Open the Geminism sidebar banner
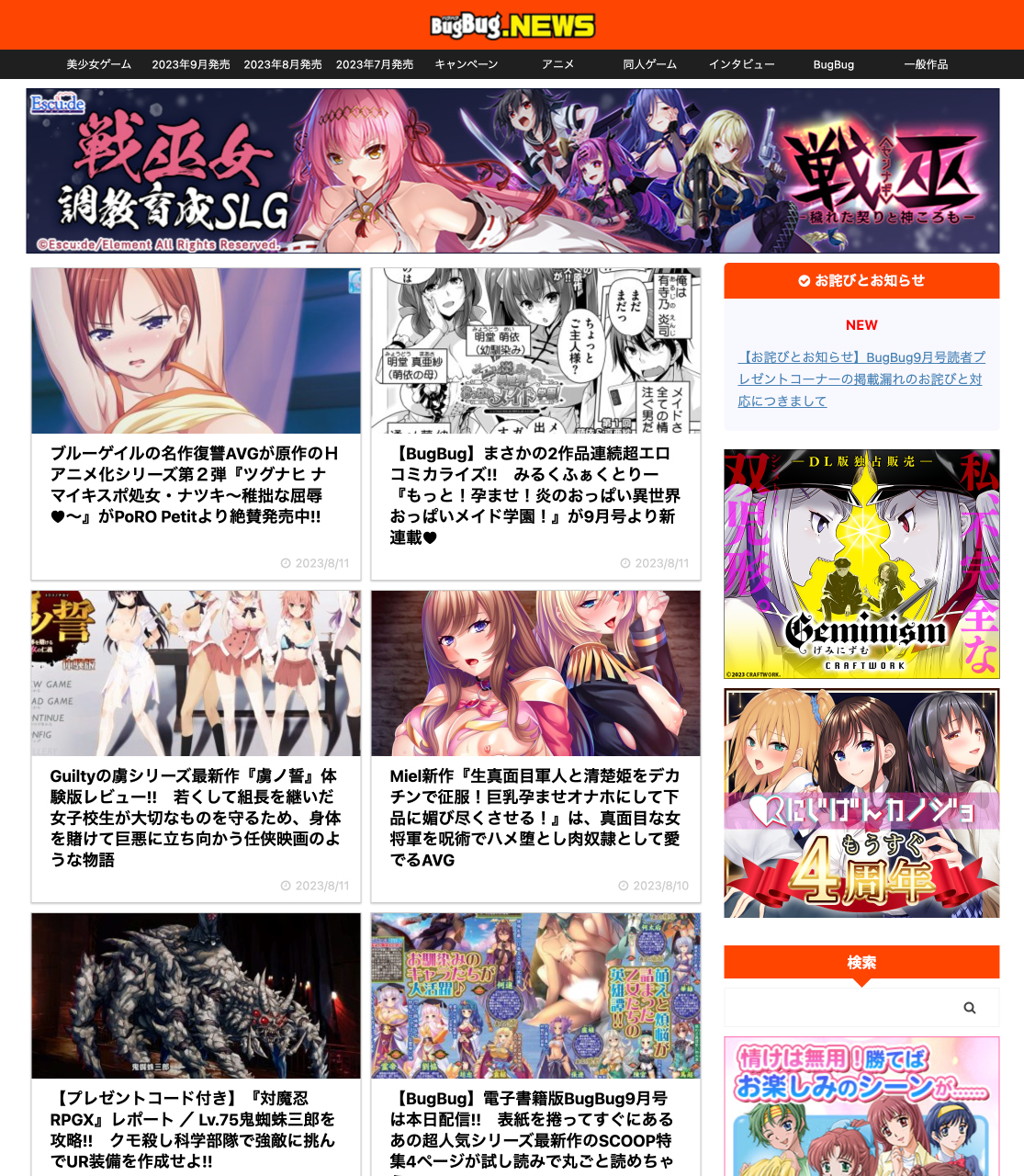Viewport: 1024px width, 1176px height. [861, 564]
